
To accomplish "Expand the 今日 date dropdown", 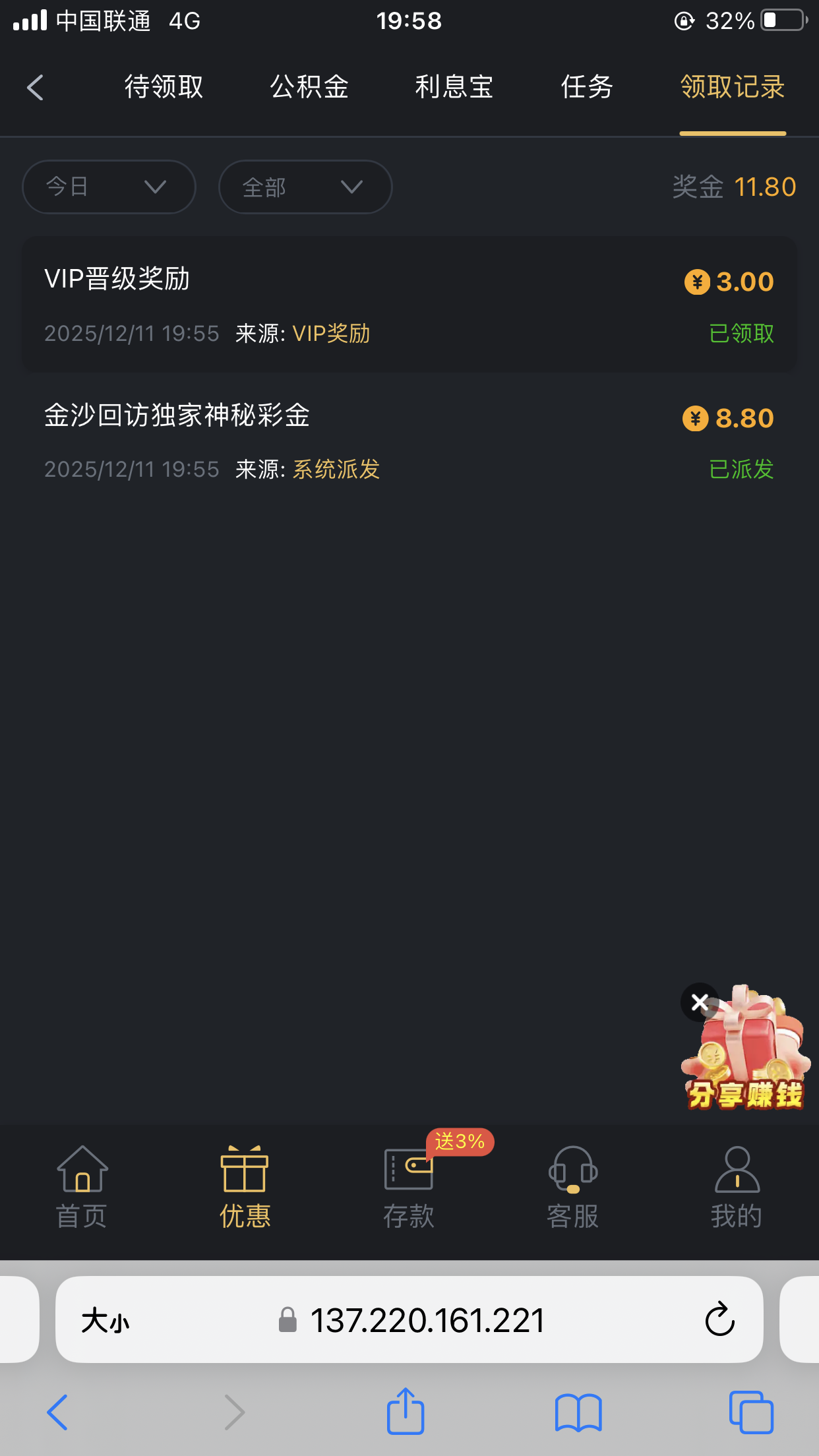I will pyautogui.click(x=109, y=187).
